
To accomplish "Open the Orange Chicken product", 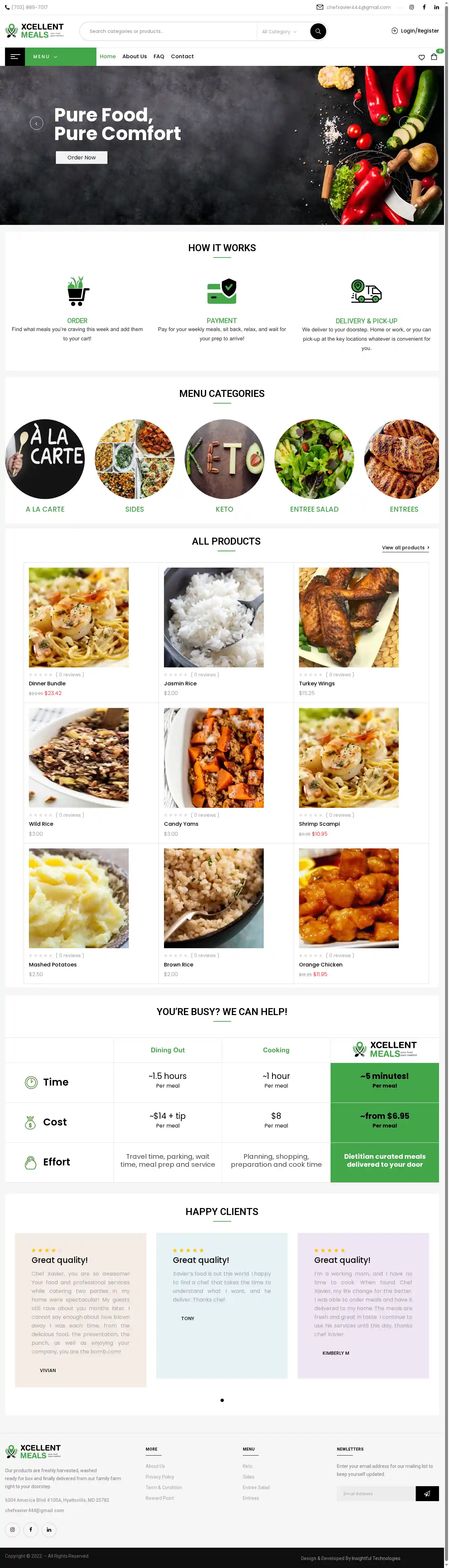I will click(349, 898).
